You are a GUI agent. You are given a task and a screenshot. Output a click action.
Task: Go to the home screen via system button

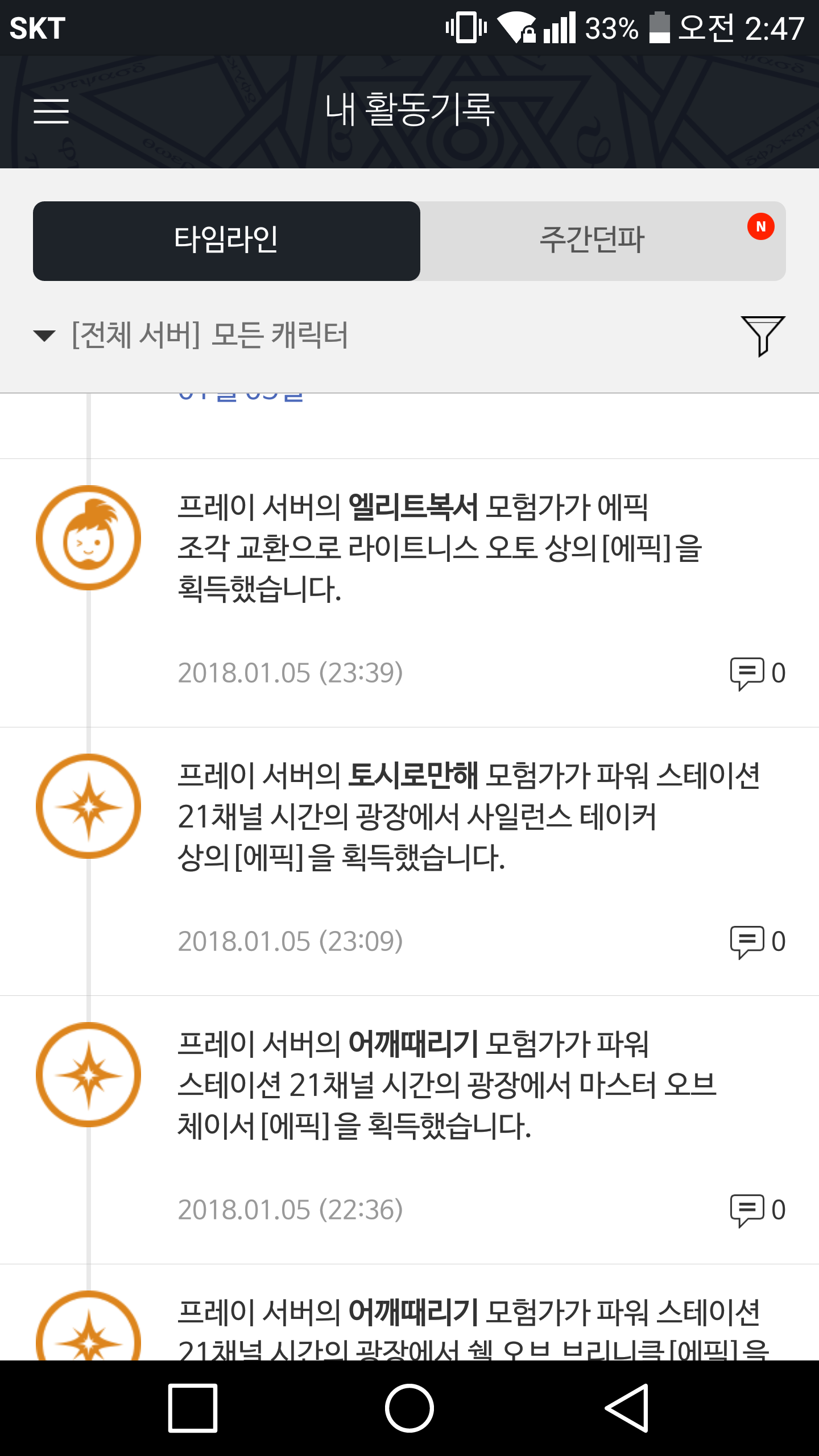(409, 1408)
